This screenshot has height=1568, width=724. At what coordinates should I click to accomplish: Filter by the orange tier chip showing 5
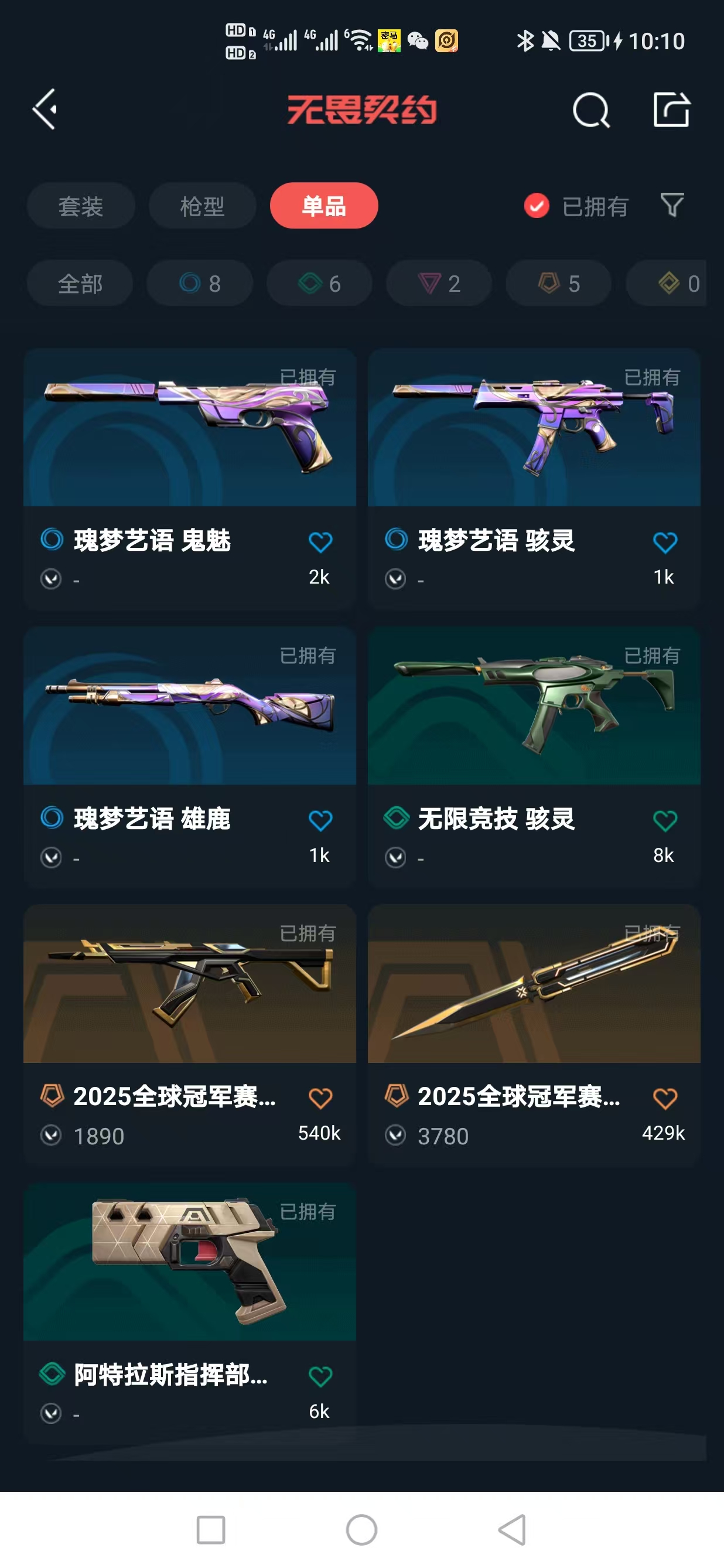(558, 283)
